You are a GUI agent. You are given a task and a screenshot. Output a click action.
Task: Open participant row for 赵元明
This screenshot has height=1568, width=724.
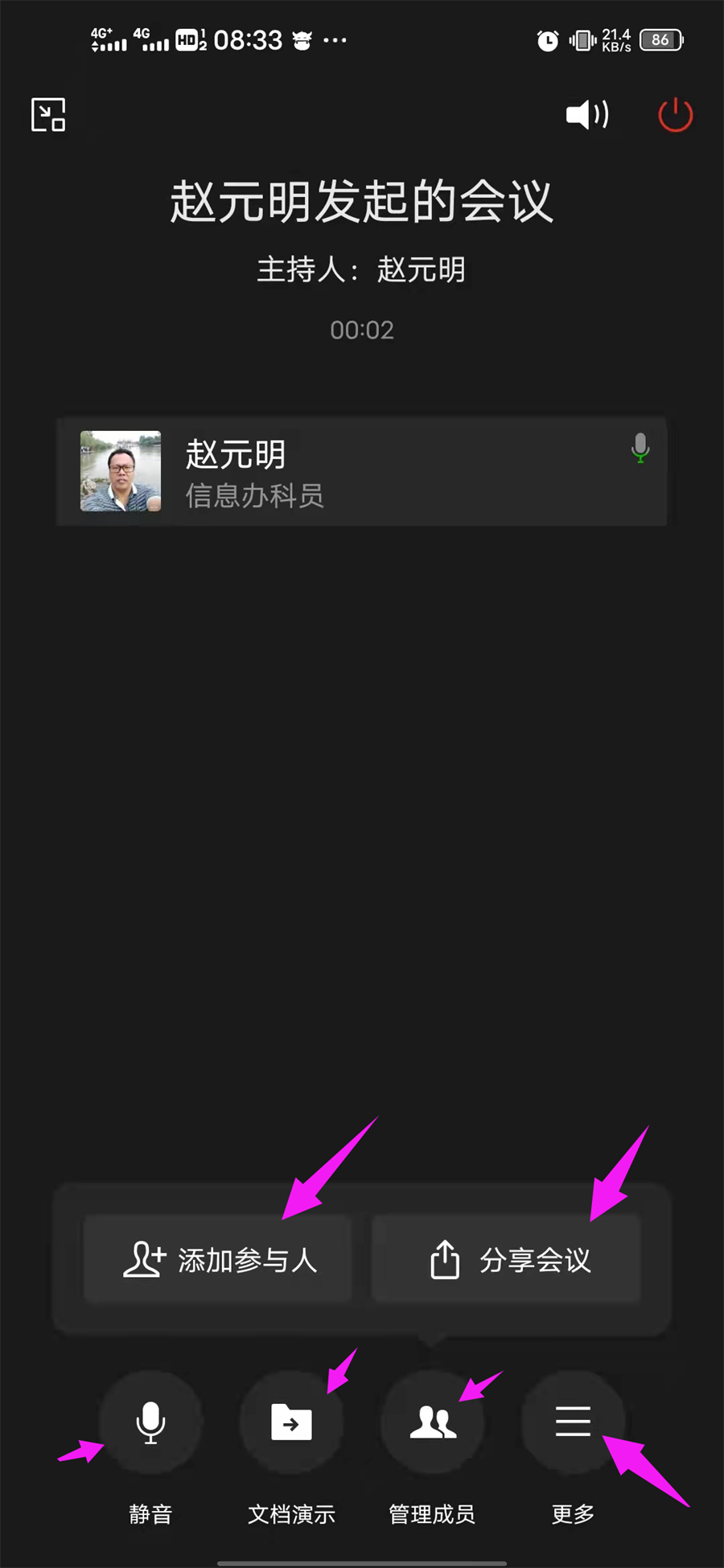coord(361,471)
